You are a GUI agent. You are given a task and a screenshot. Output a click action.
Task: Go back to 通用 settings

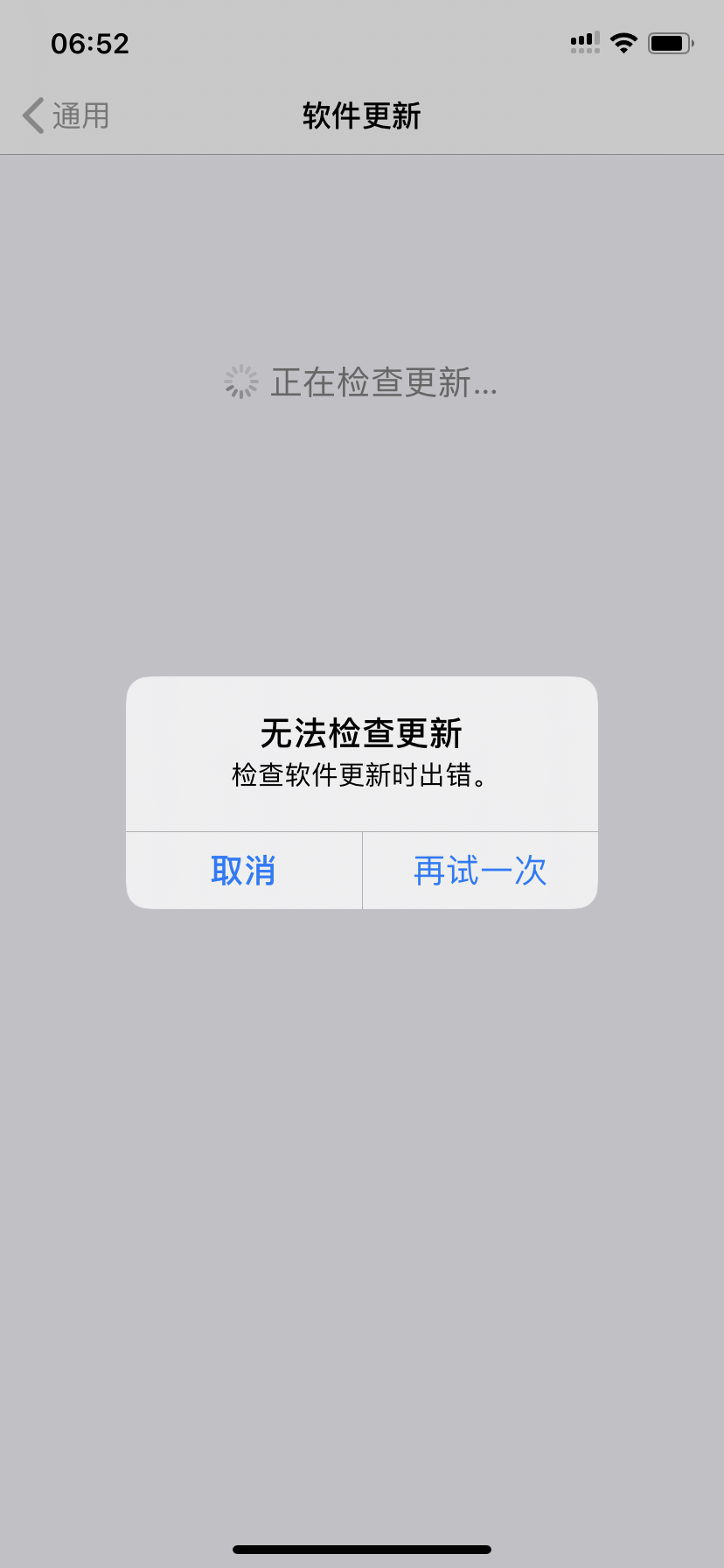tap(66, 115)
